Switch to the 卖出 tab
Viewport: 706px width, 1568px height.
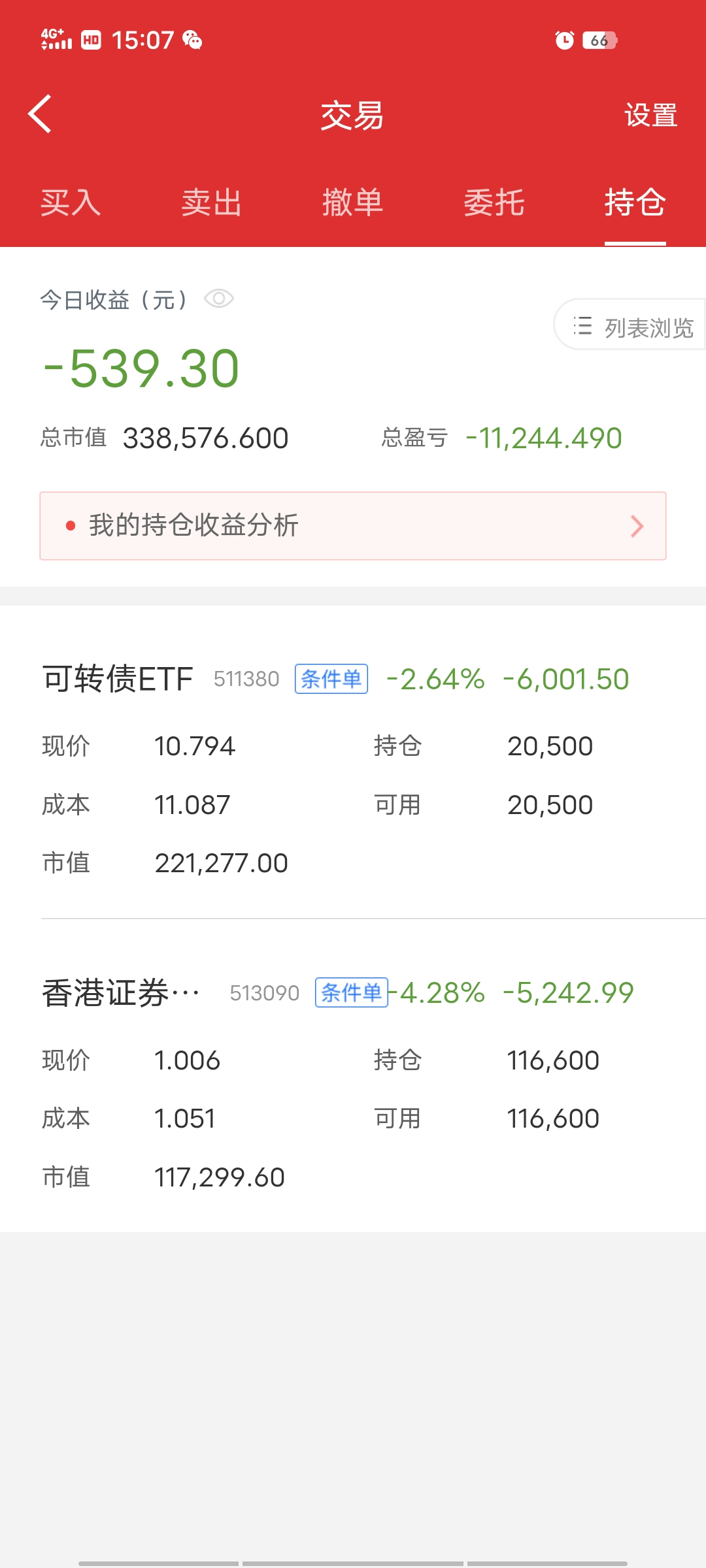tap(211, 203)
